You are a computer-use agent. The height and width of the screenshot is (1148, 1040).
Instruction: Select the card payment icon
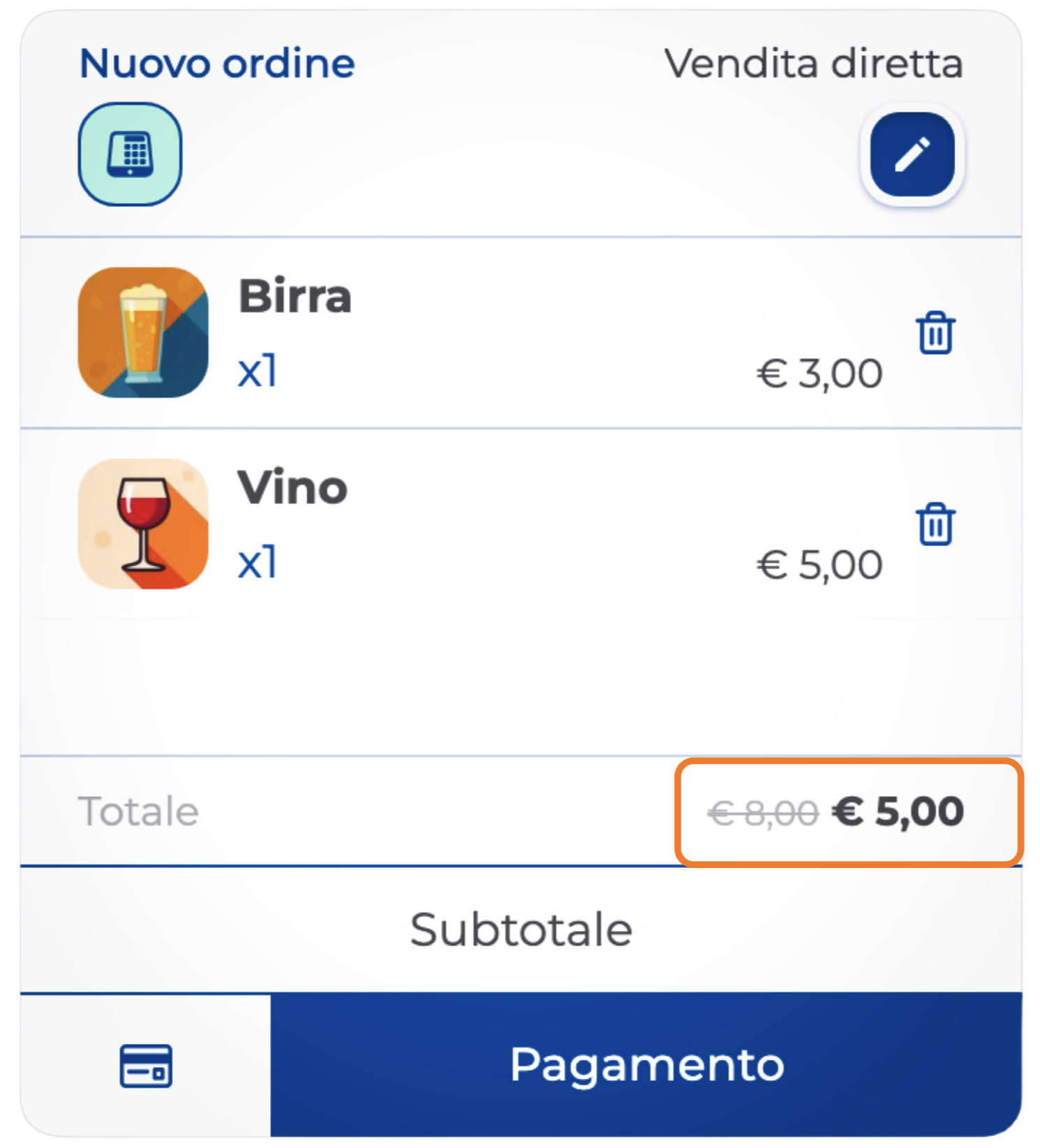pyautogui.click(x=145, y=1066)
